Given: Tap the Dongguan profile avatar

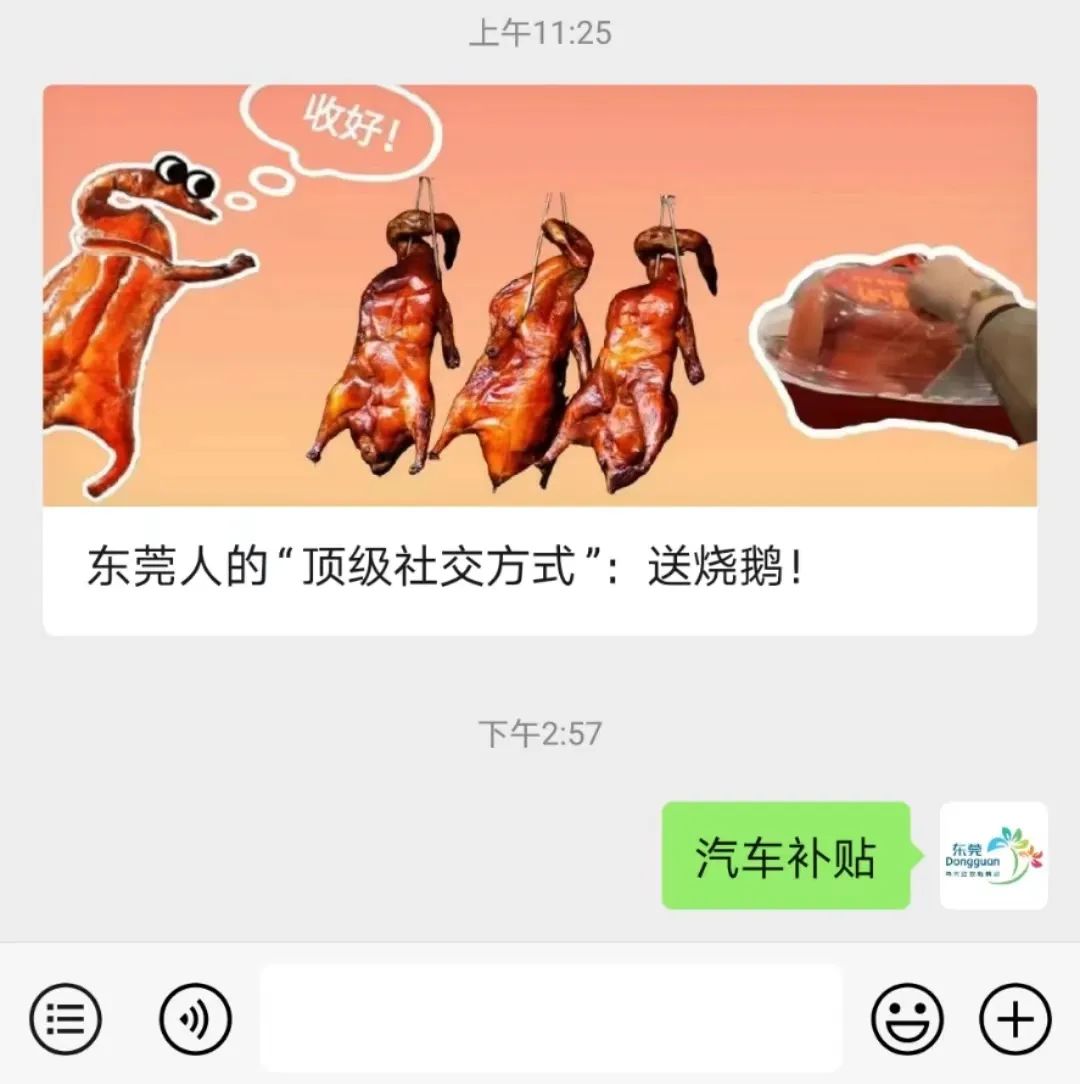Looking at the screenshot, I should point(994,855).
